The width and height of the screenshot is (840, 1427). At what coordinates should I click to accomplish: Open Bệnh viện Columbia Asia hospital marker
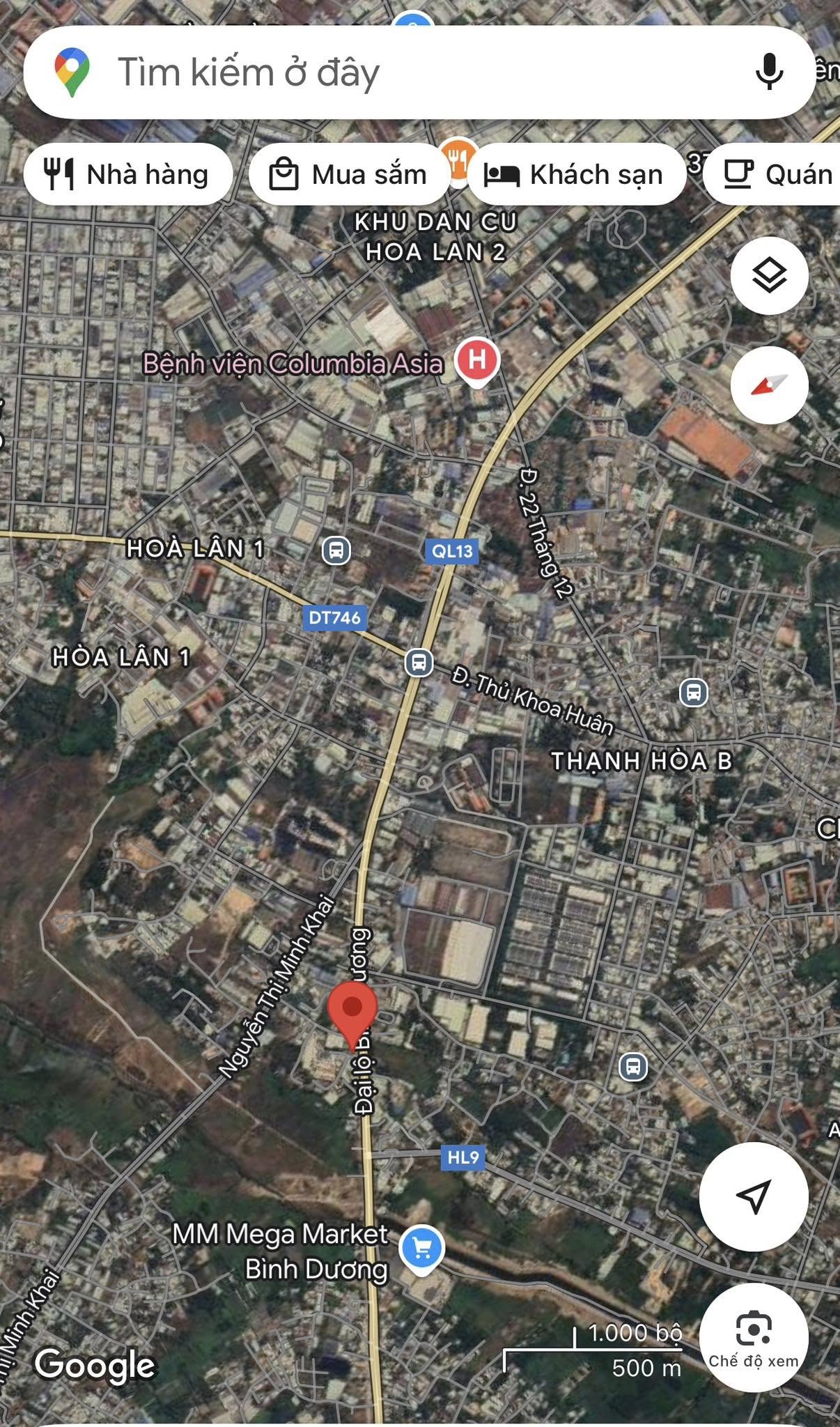point(477,361)
